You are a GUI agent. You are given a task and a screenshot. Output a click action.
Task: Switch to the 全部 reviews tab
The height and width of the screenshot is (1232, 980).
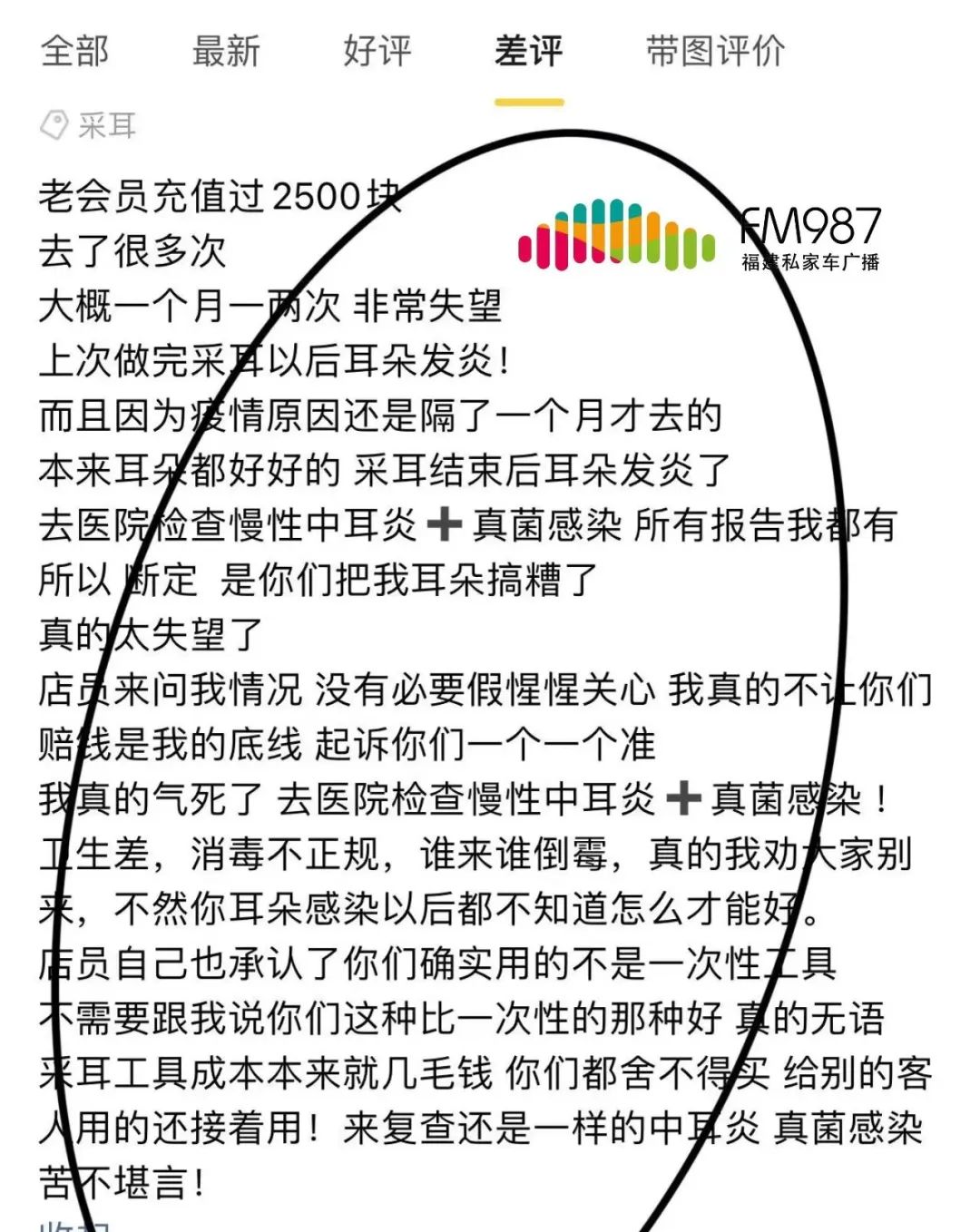(75, 51)
